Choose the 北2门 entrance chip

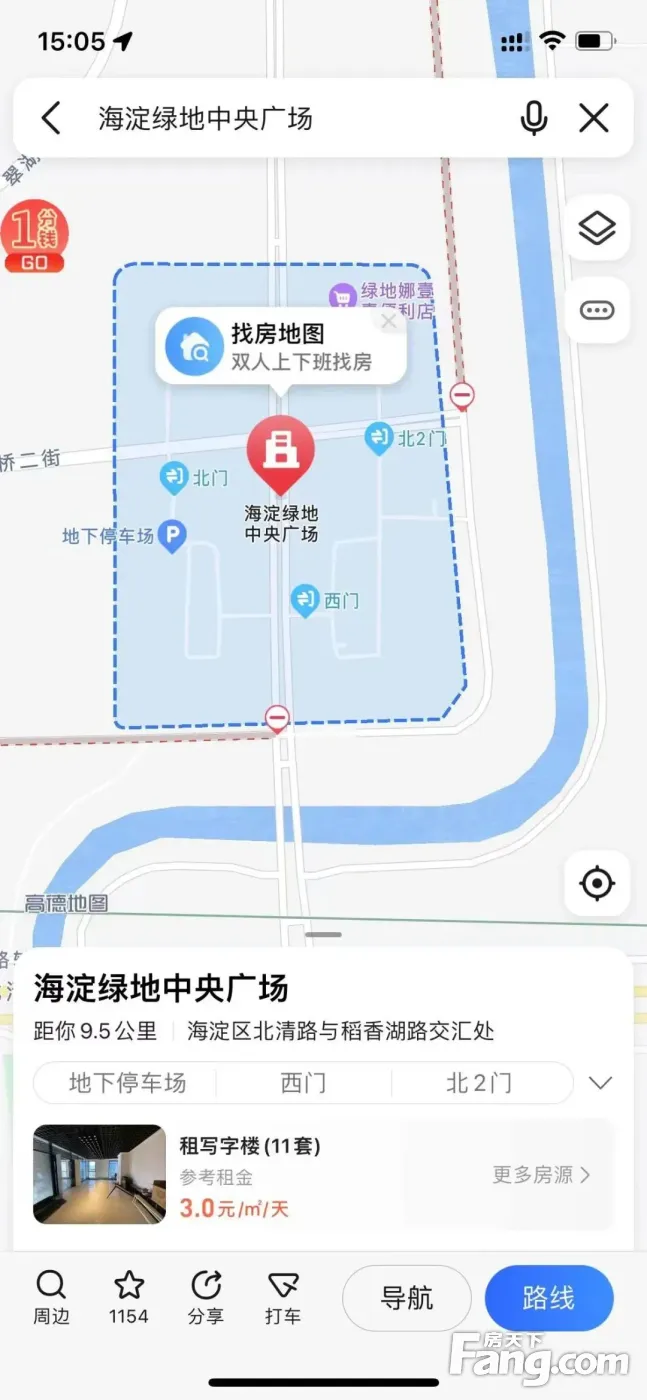point(479,1083)
